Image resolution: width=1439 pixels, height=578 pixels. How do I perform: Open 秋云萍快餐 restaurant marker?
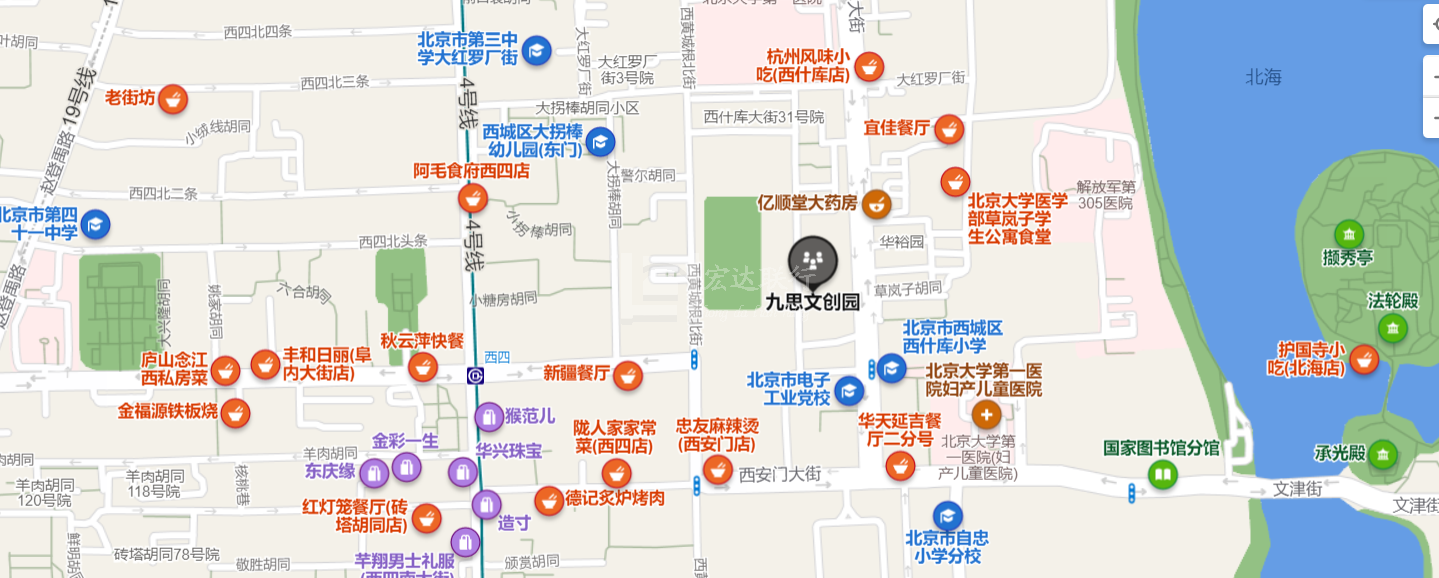(423, 366)
